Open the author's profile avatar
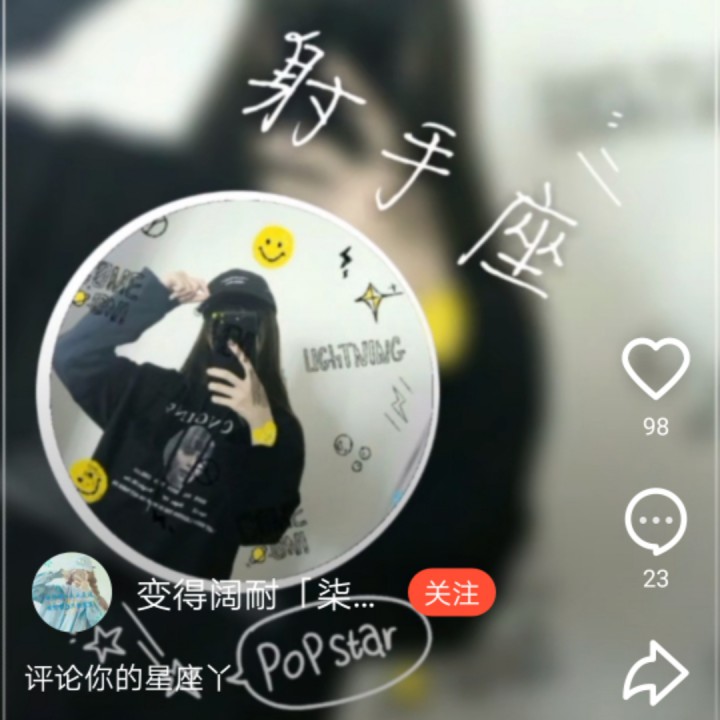 click(x=72, y=591)
